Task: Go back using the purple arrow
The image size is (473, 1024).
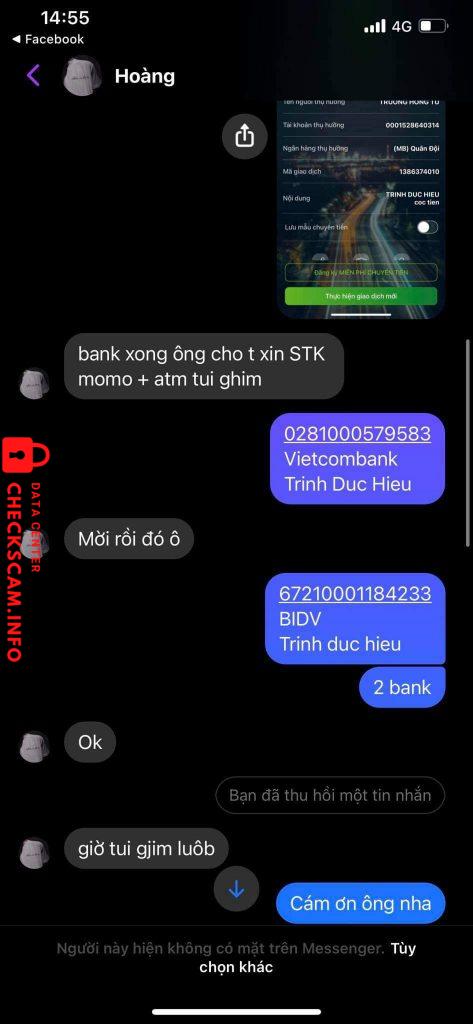Action: (x=33, y=76)
